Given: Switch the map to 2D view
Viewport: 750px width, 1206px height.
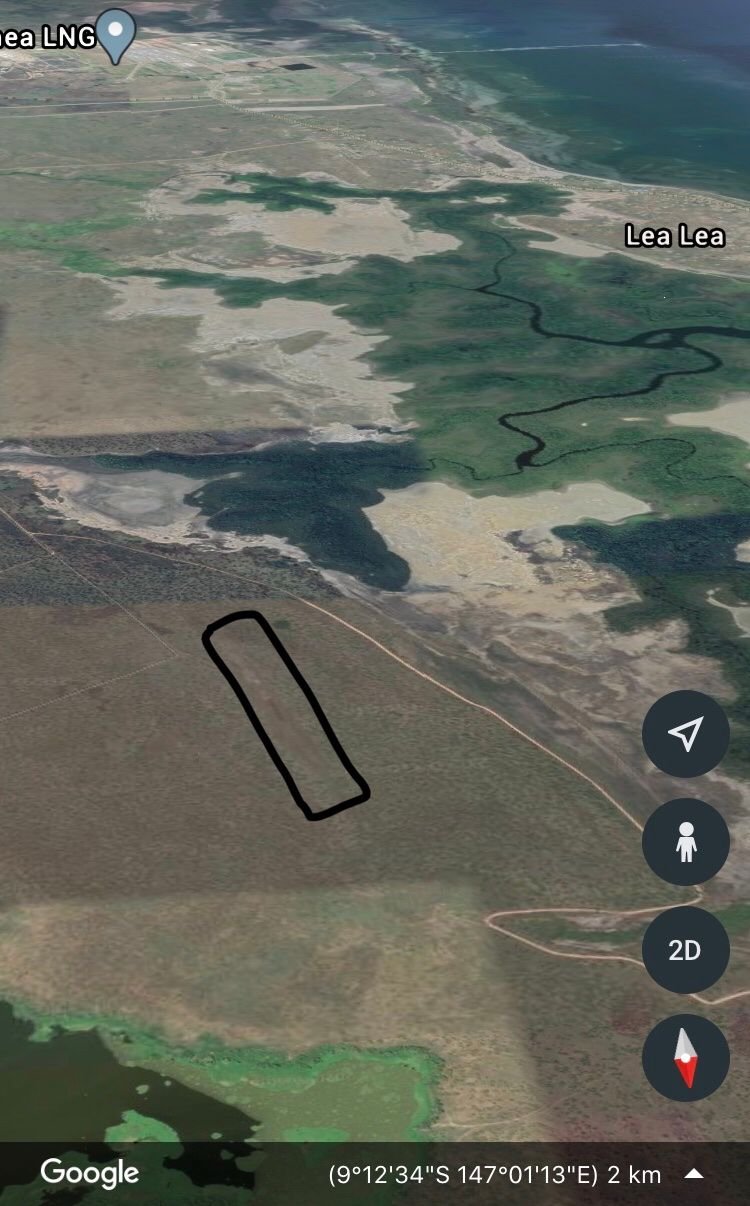Looking at the screenshot, I should pyautogui.click(x=685, y=950).
